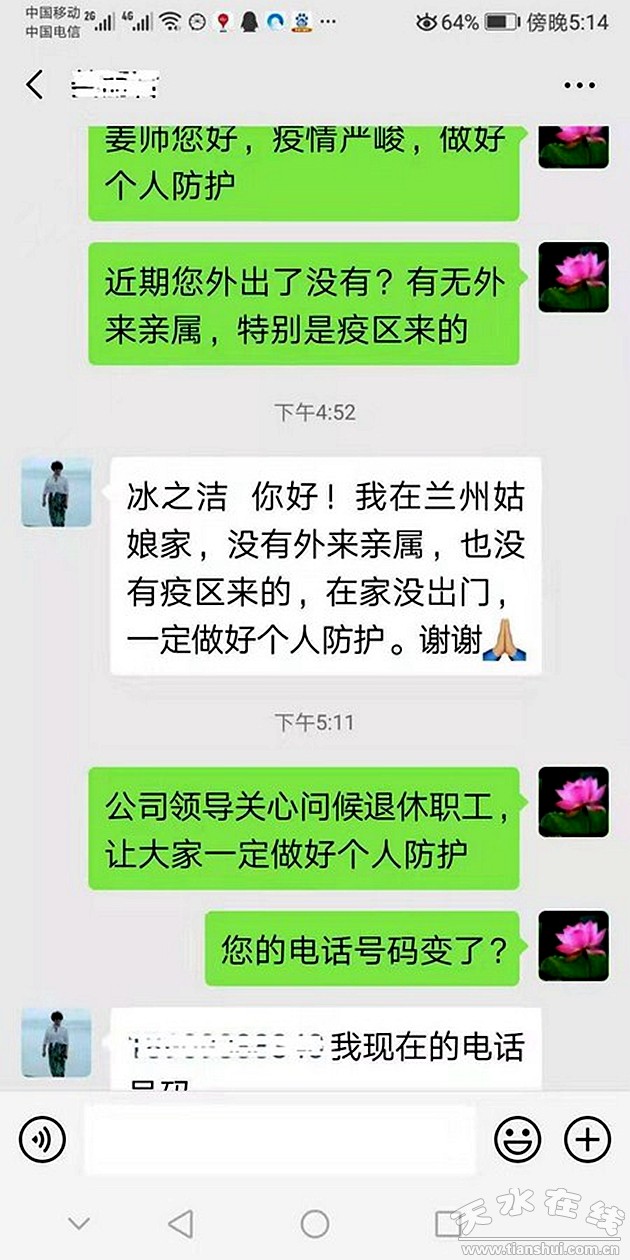
Task: Open the emoji picker
Action: [x=518, y=1139]
